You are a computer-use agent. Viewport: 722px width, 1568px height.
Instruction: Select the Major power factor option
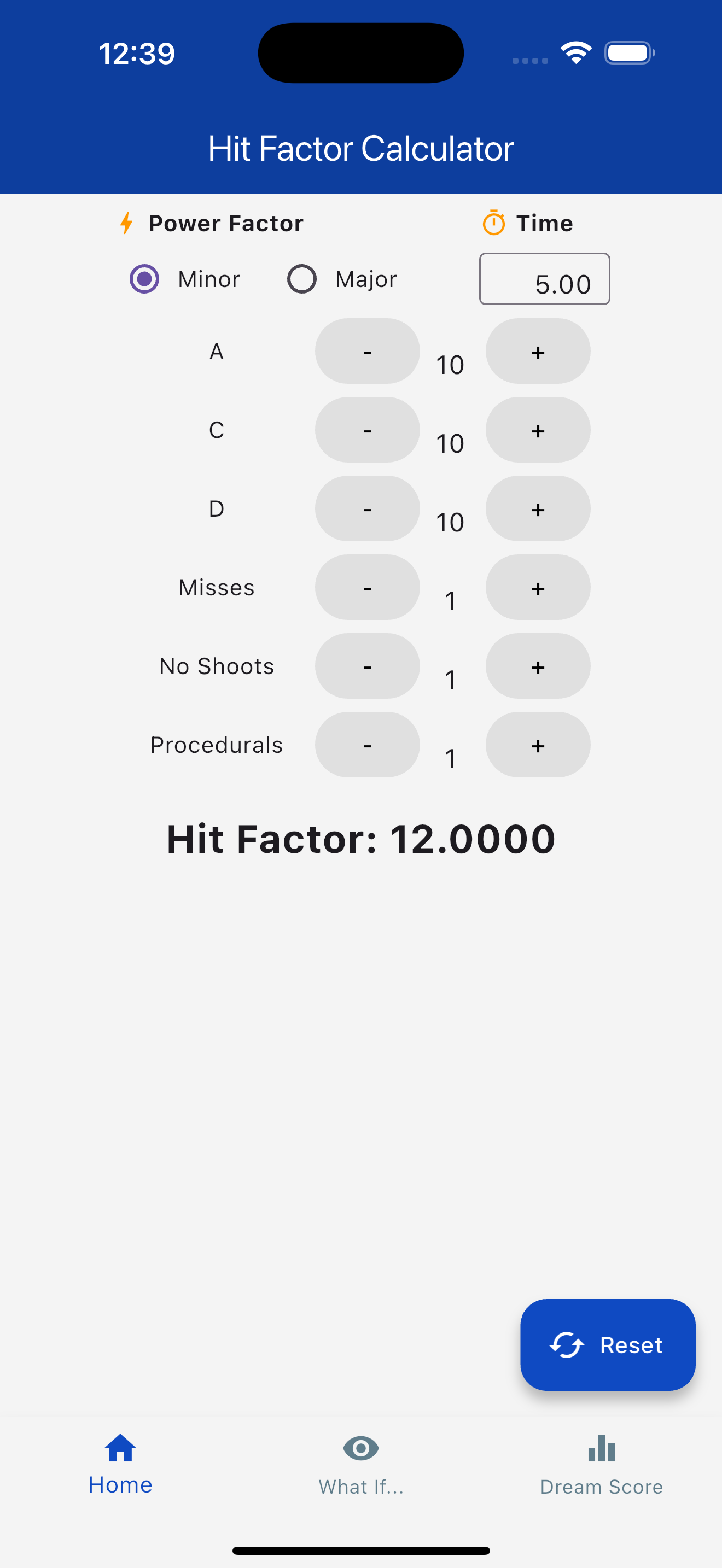click(x=303, y=279)
